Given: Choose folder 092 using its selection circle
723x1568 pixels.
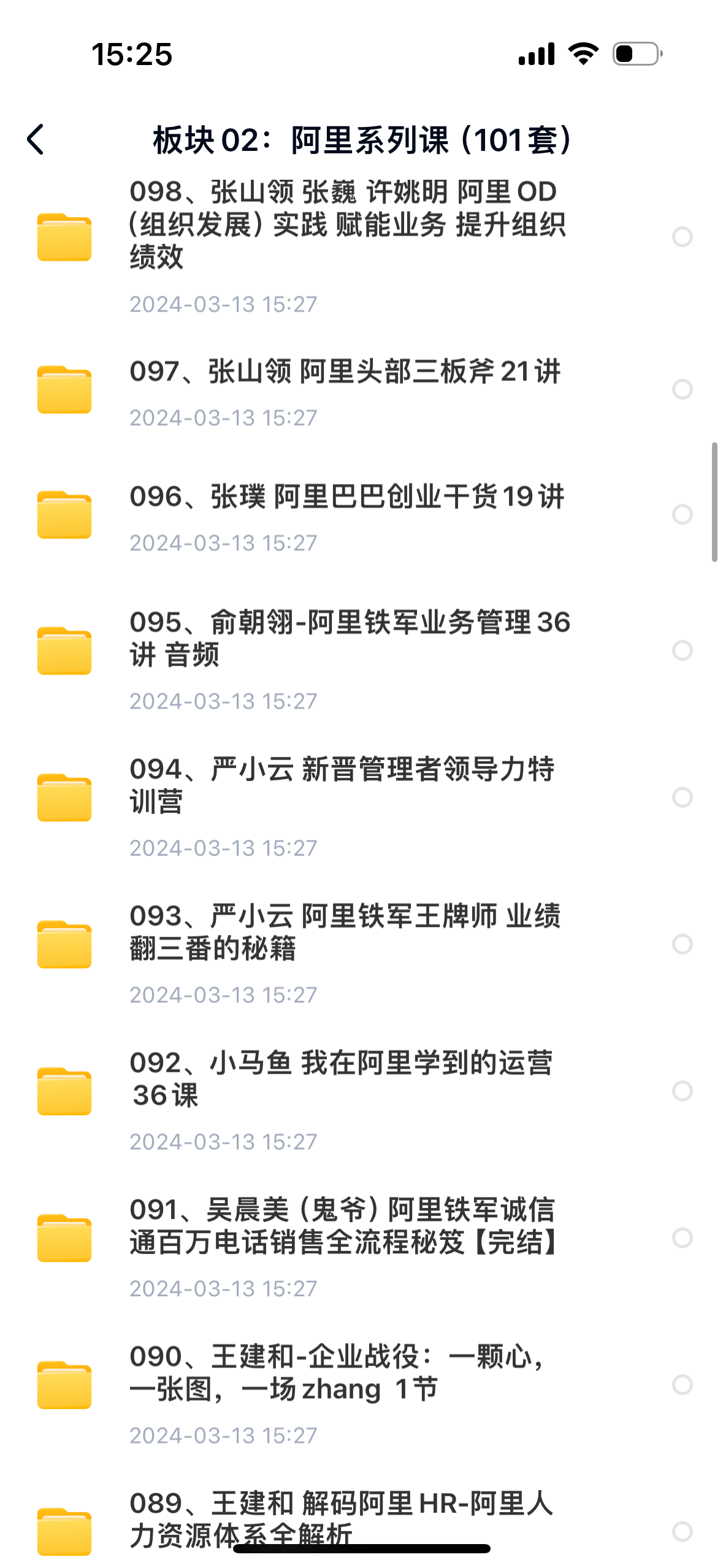Looking at the screenshot, I should [682, 1091].
